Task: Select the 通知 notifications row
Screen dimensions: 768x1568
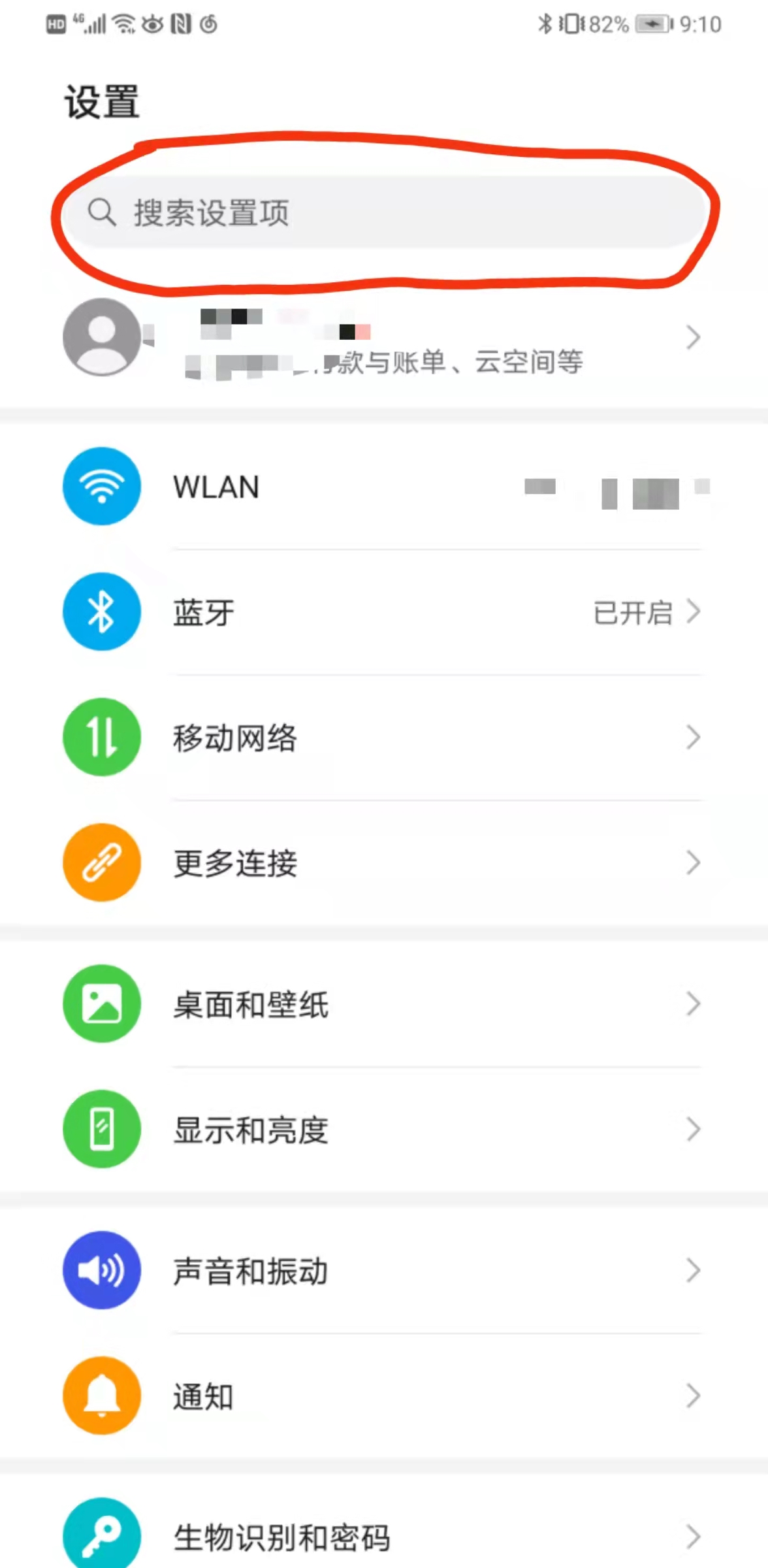Action: point(384,1396)
